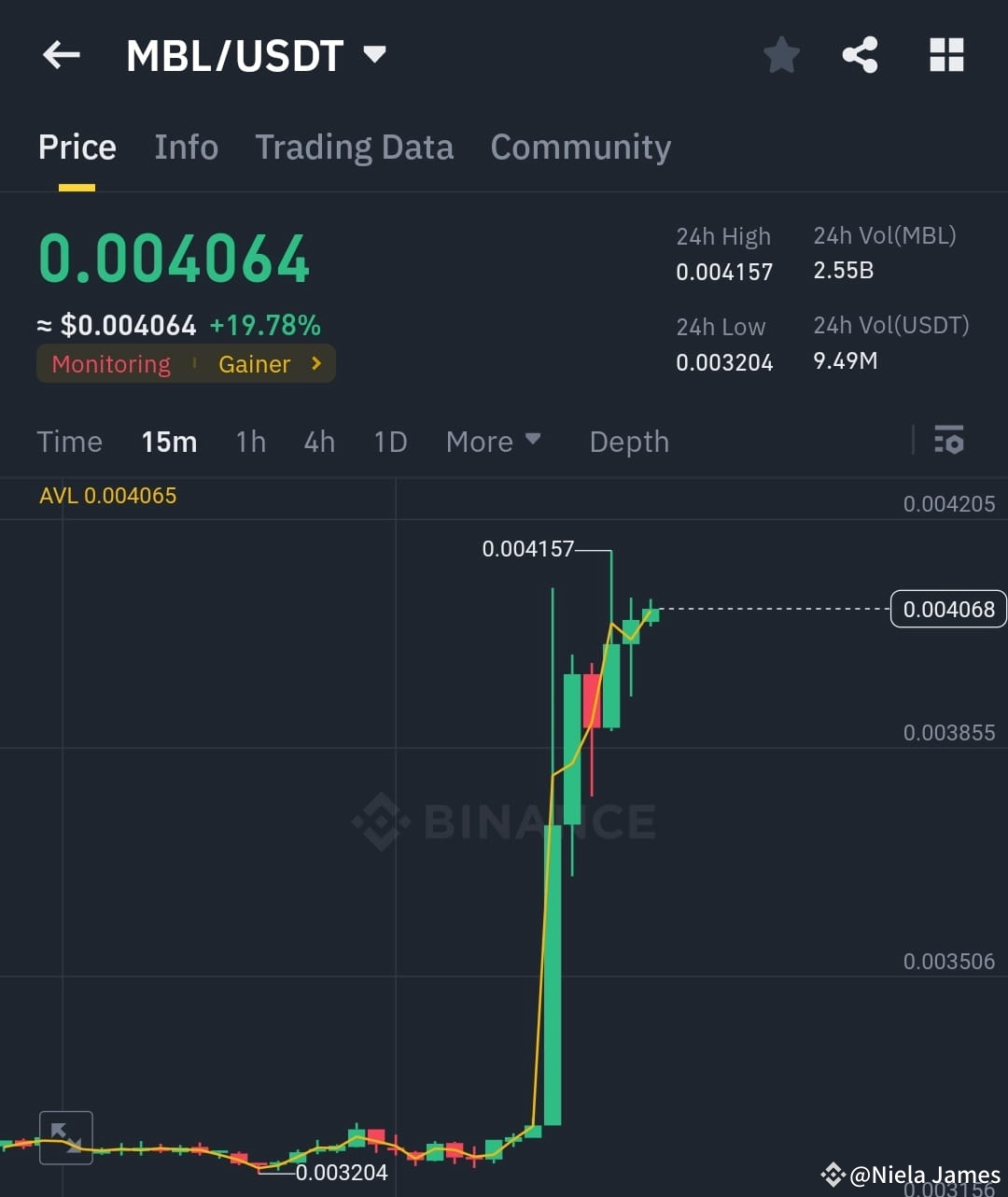1008x1197 pixels.
Task: Open the Community tab
Action: click(x=581, y=147)
